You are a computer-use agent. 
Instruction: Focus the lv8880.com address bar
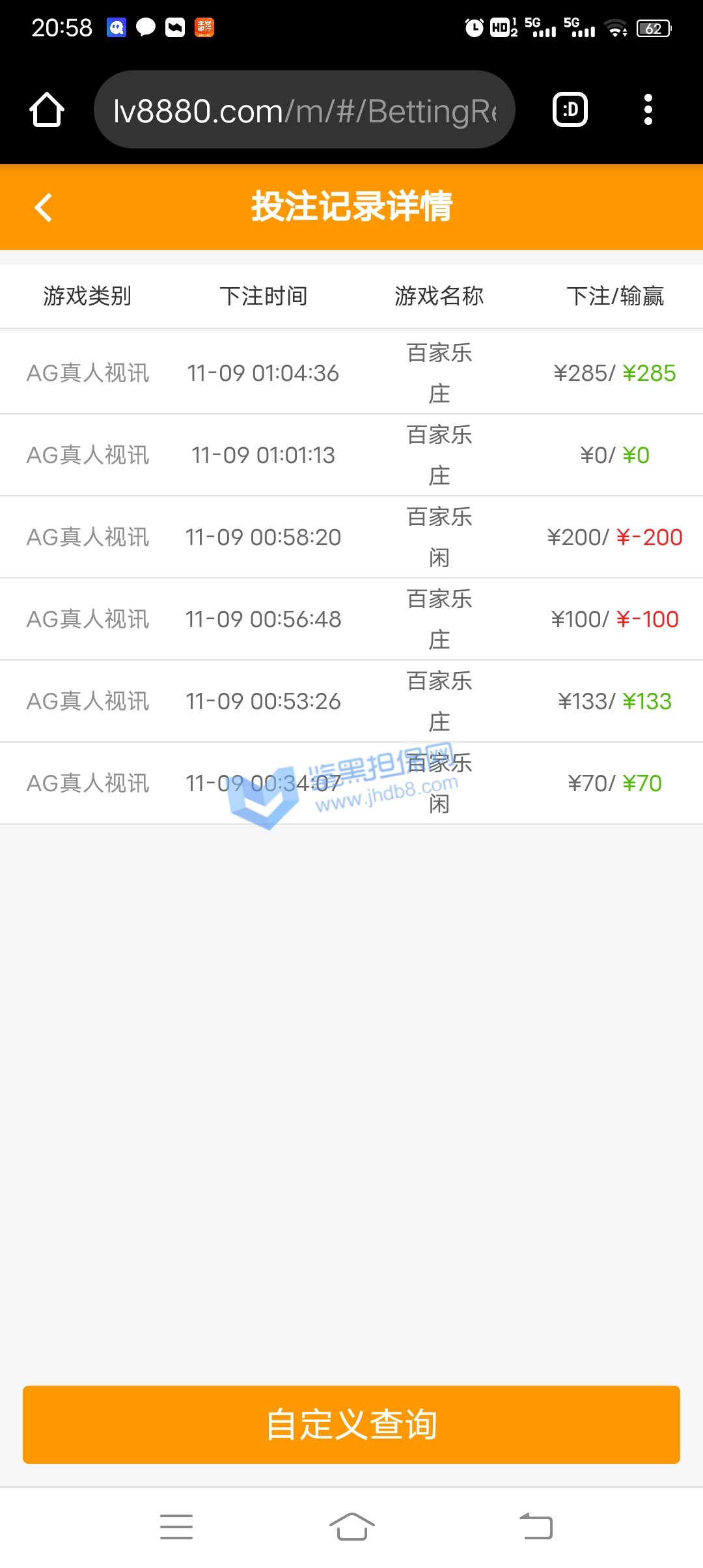(305, 110)
